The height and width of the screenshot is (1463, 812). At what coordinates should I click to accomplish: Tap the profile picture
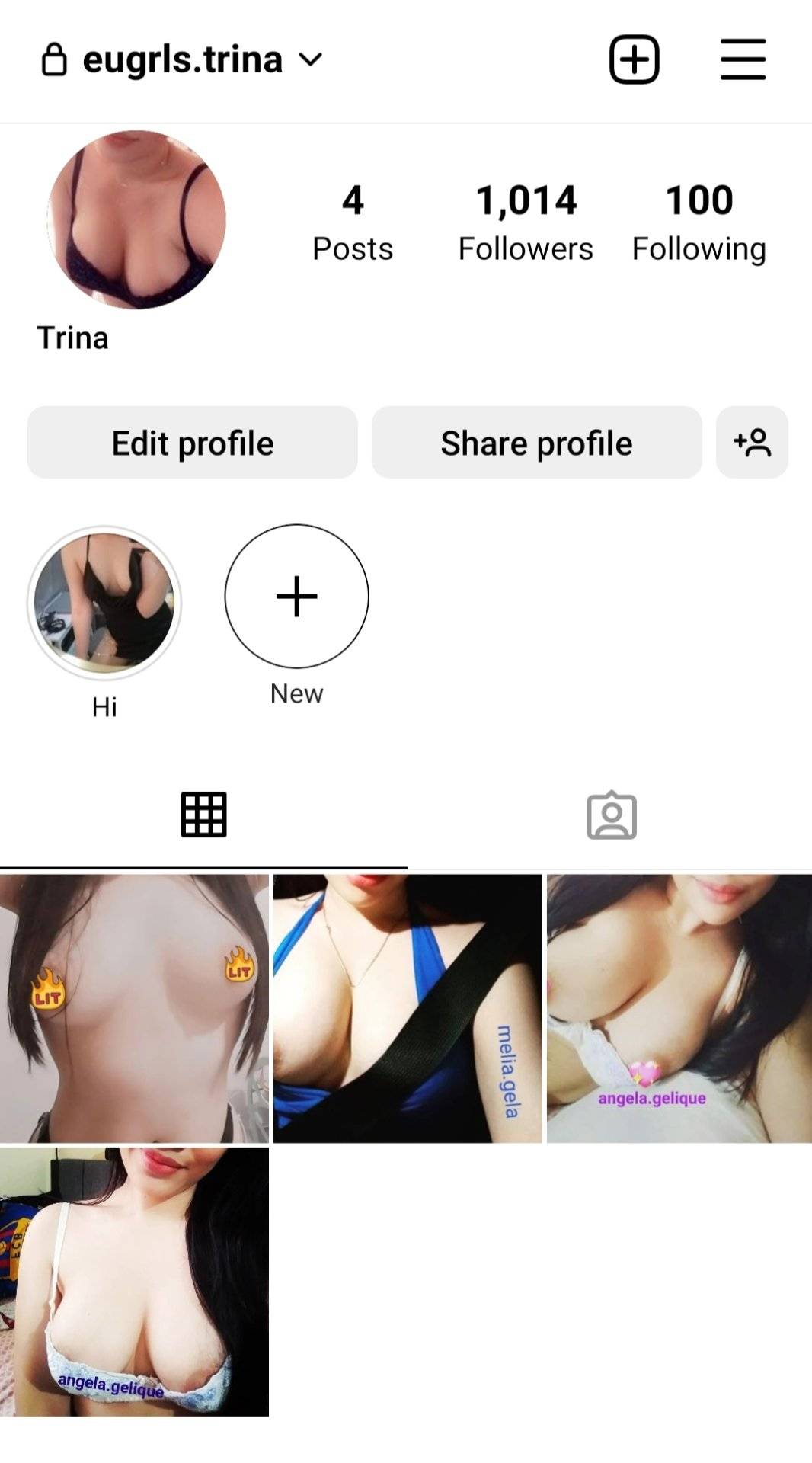[136, 219]
